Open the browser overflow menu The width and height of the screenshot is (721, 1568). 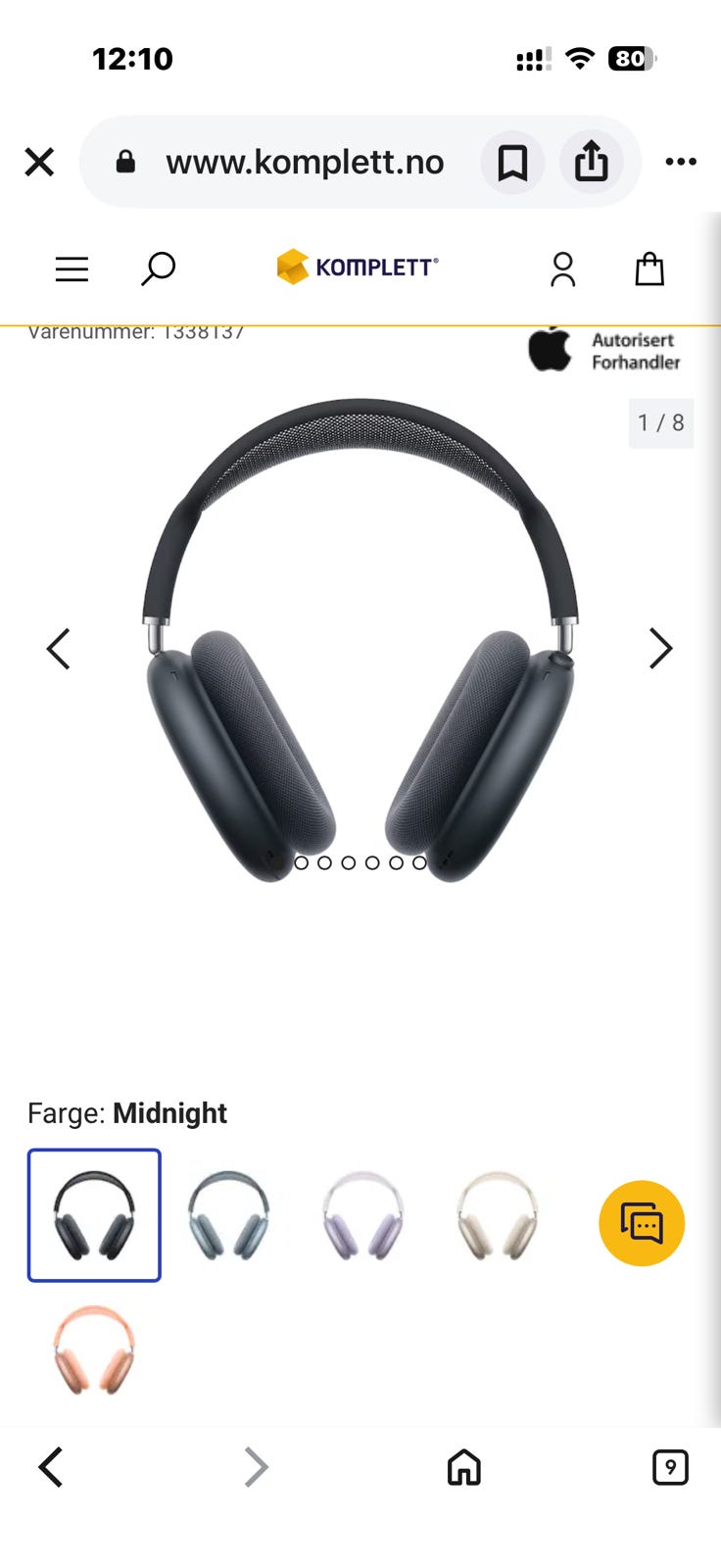pos(681,162)
